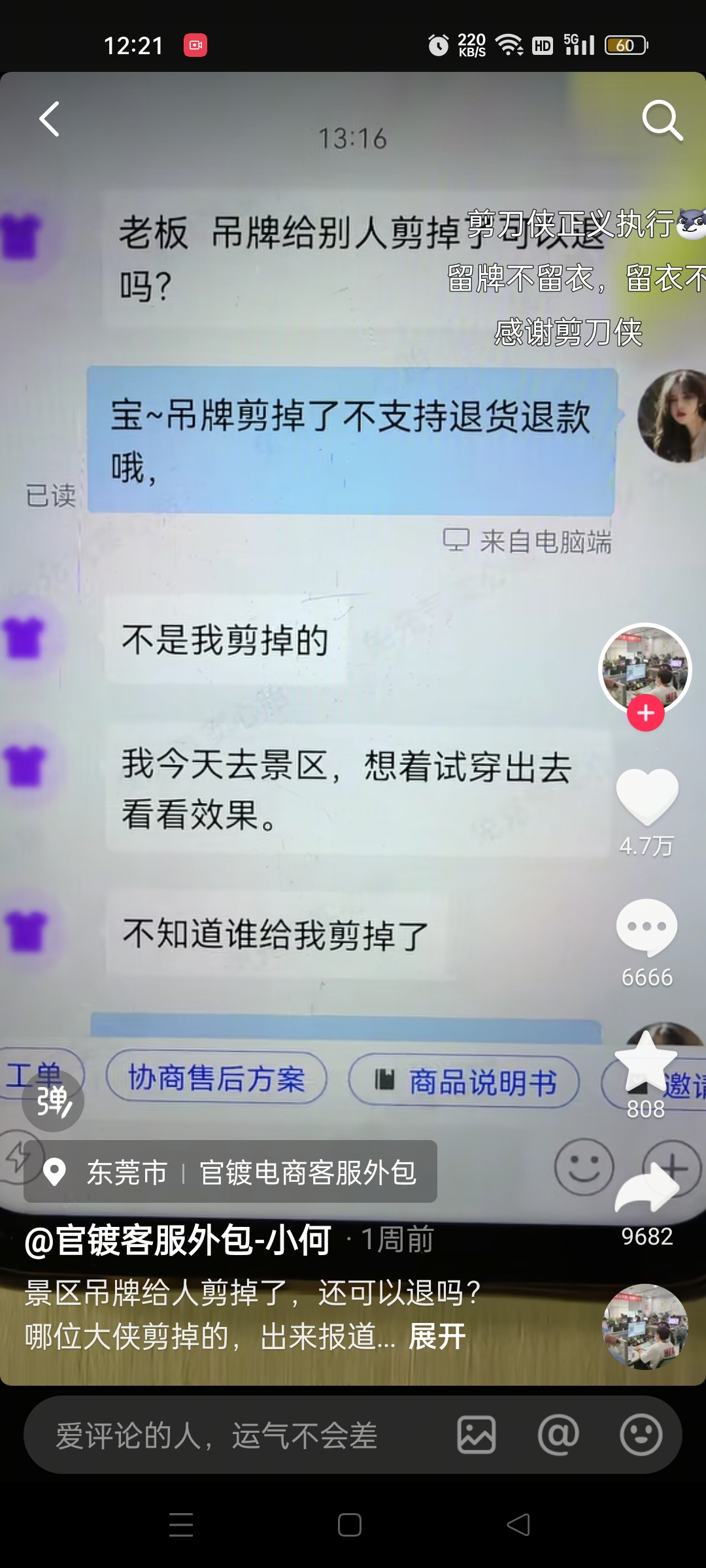Screen dimensions: 706x1568
Task: Toggle the danmaku 弹 button
Action: (x=53, y=1101)
